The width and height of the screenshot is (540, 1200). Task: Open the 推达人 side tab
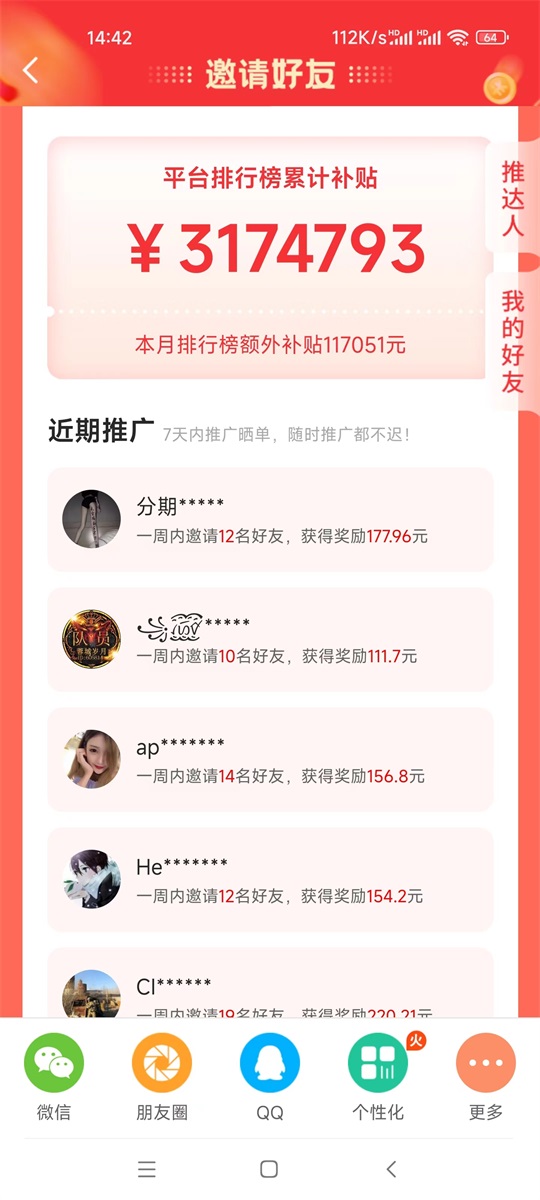coord(512,198)
